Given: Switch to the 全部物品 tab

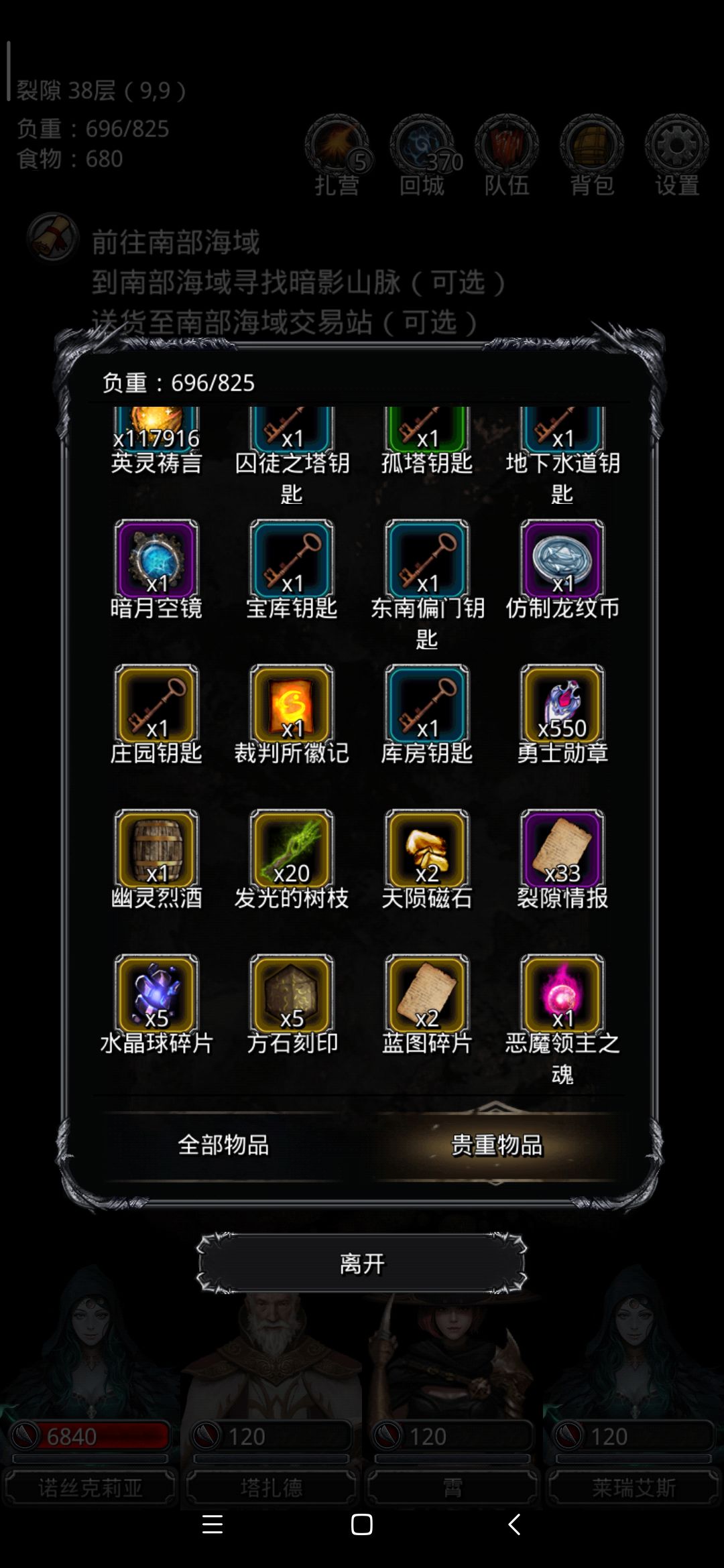Looking at the screenshot, I should (x=223, y=1145).
